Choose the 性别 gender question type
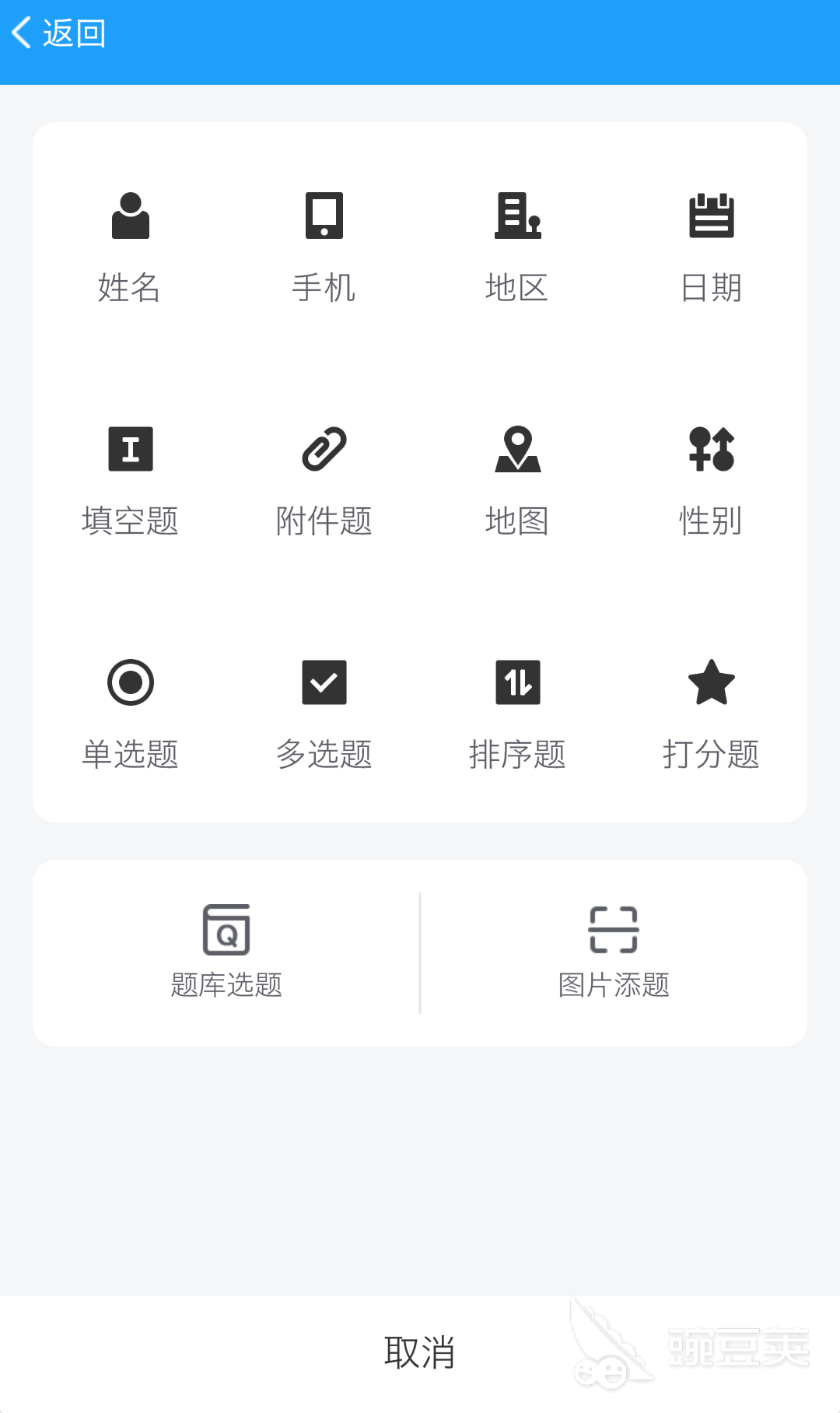The image size is (840, 1413). click(x=711, y=481)
